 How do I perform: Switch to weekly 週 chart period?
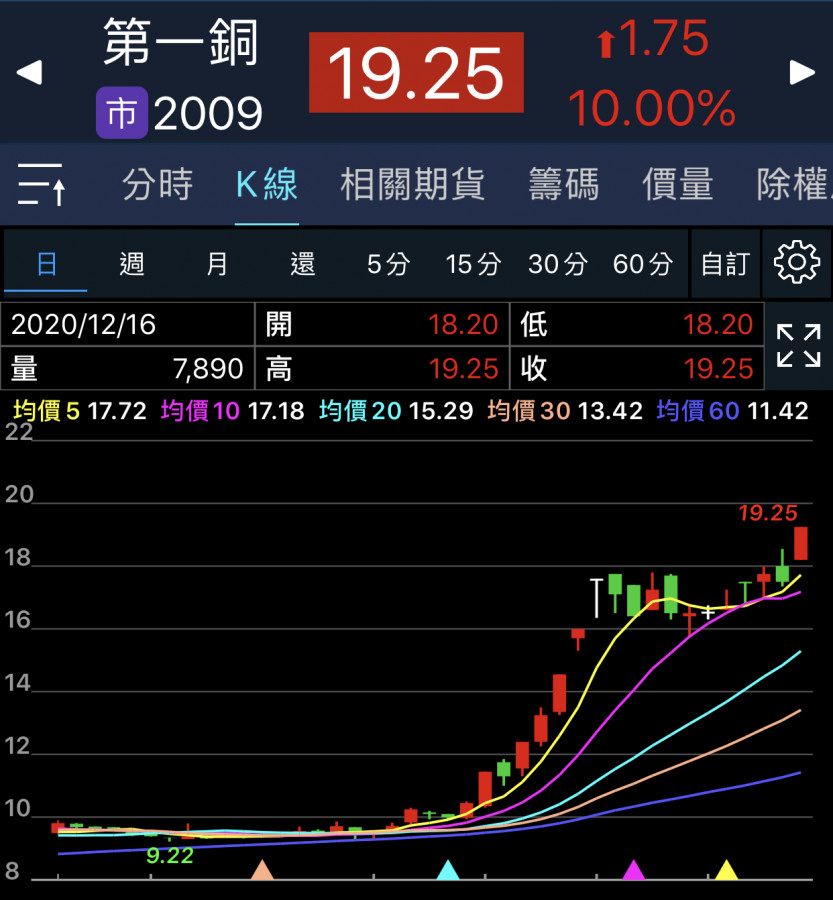click(x=132, y=264)
